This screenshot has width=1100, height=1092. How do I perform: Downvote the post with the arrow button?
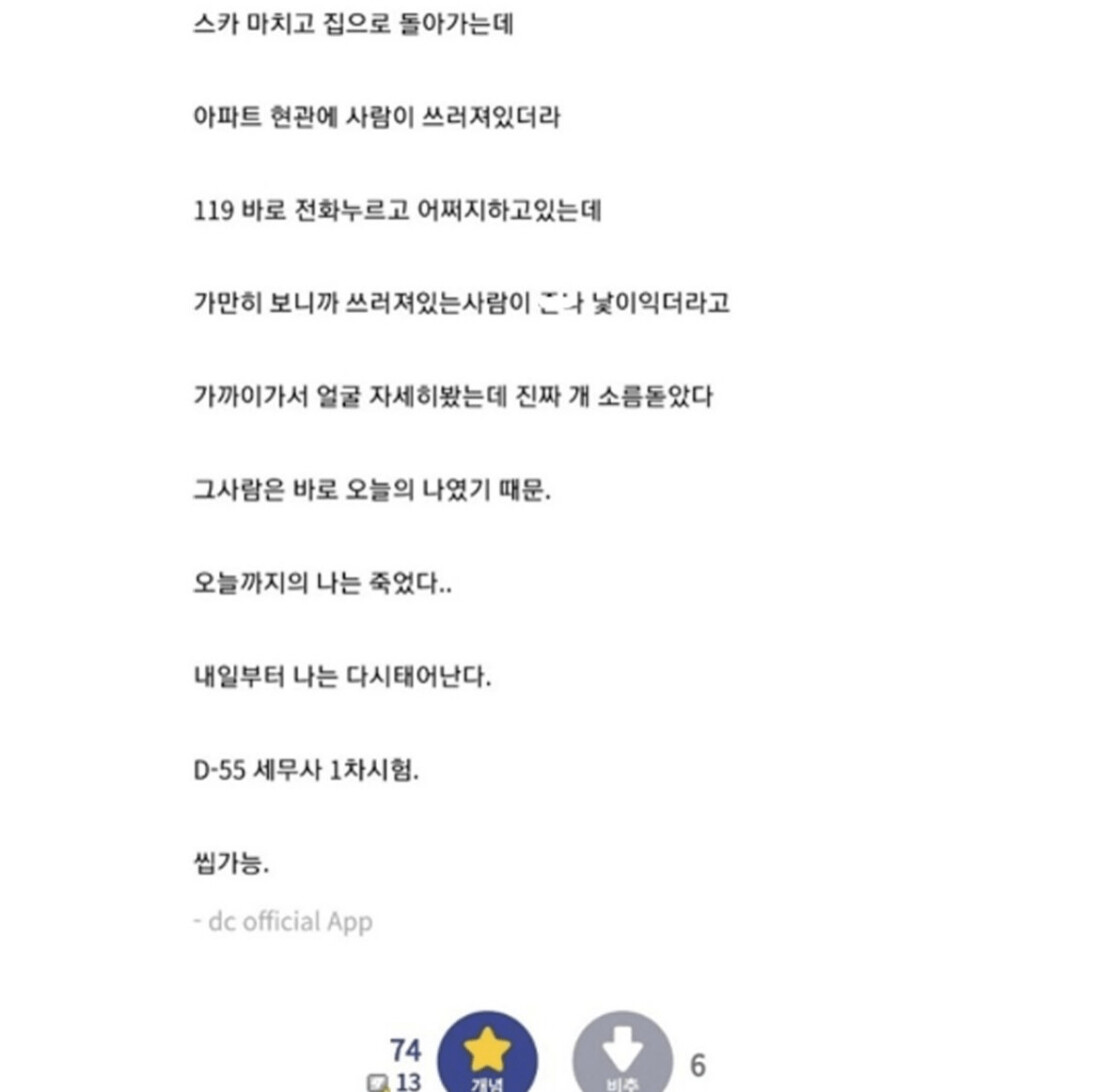(x=622, y=1057)
